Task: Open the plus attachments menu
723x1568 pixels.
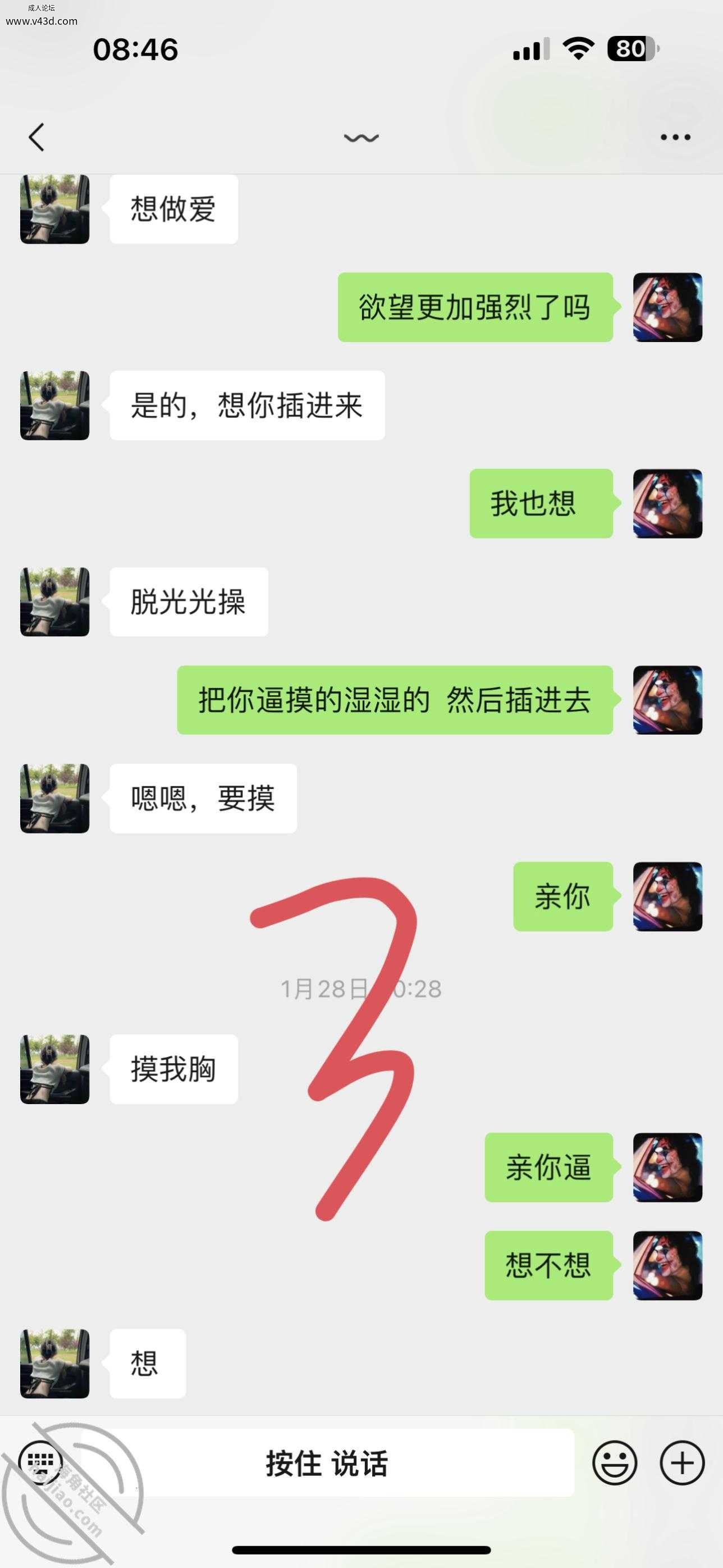Action: (x=682, y=1462)
